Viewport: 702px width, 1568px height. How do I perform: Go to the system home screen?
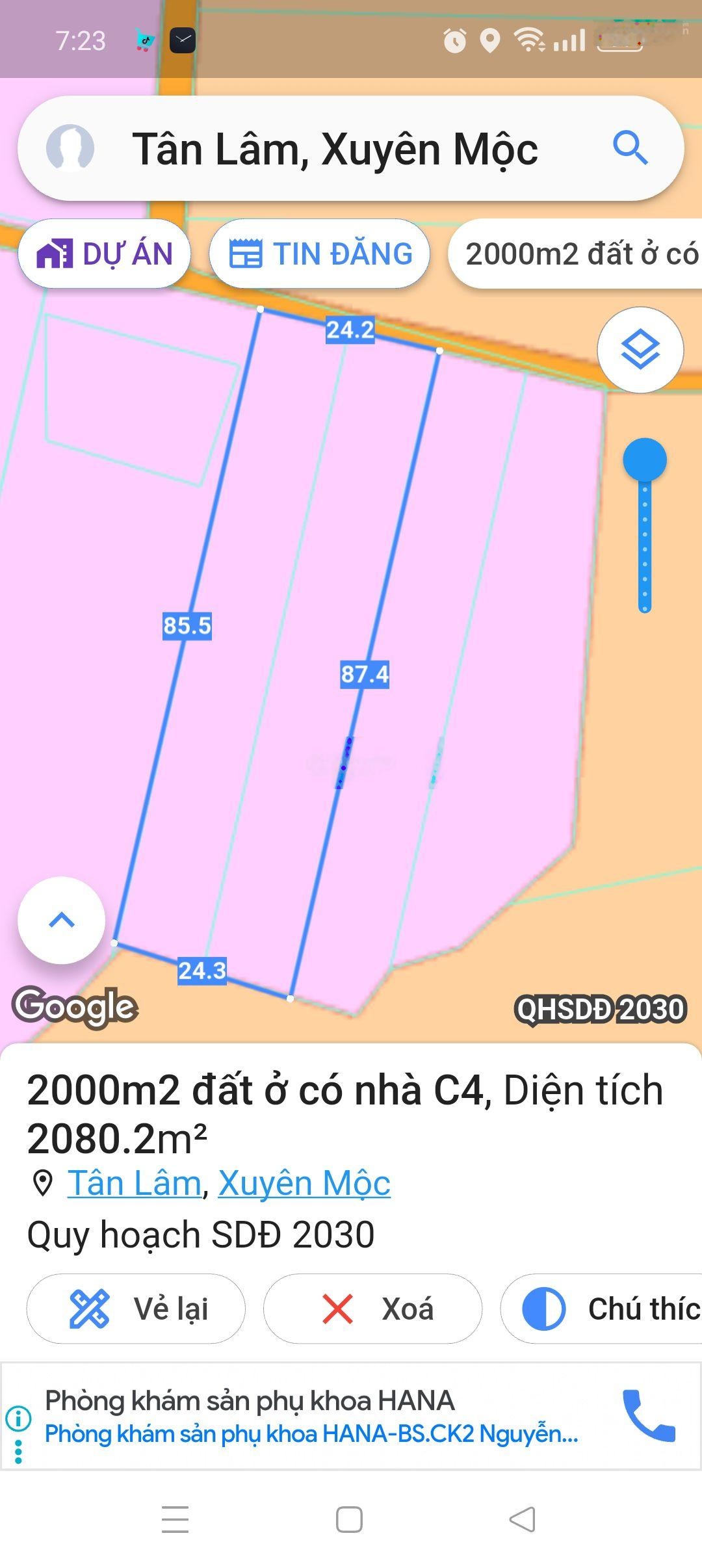[349, 1519]
